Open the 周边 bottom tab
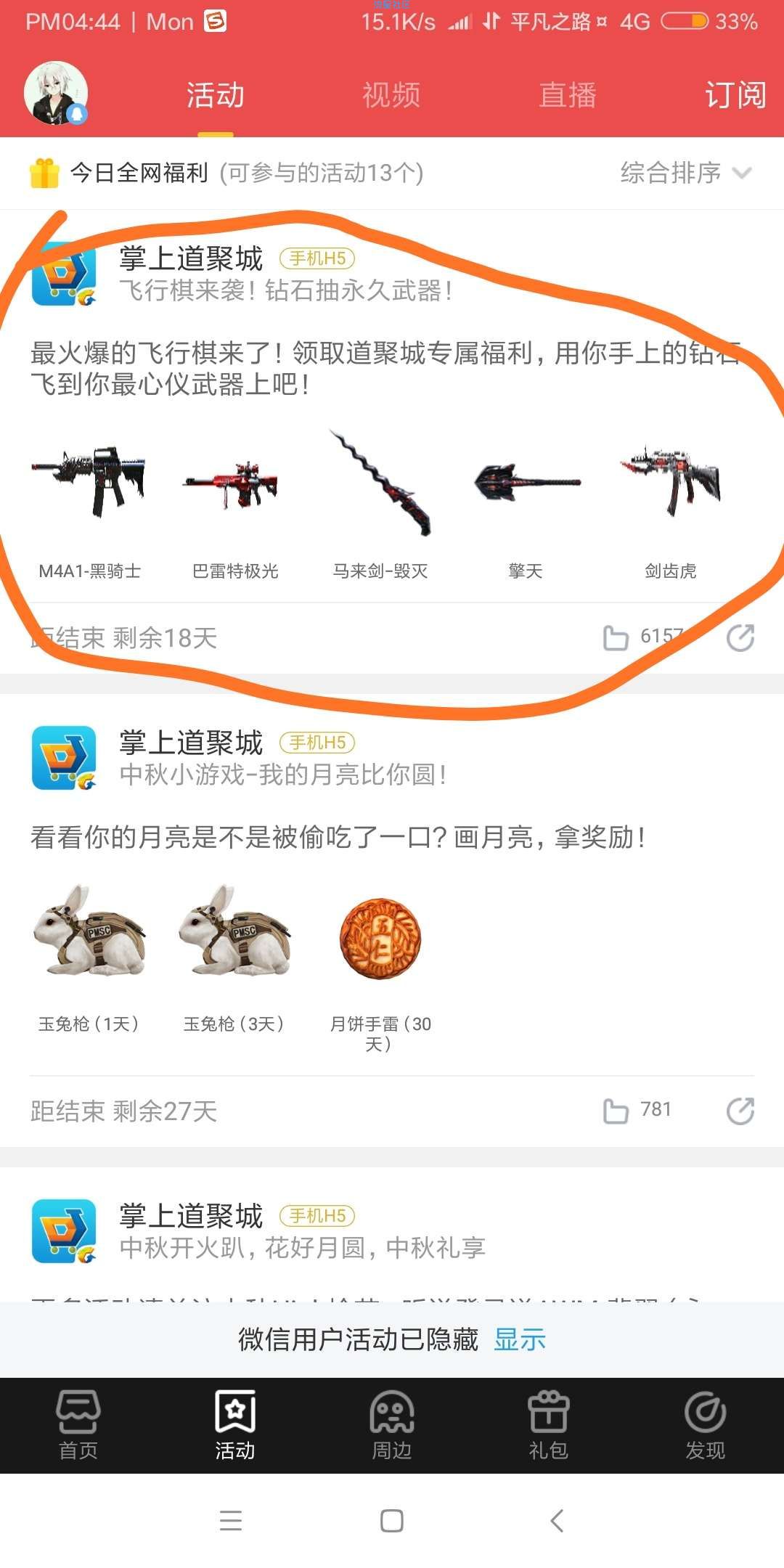 click(392, 1425)
